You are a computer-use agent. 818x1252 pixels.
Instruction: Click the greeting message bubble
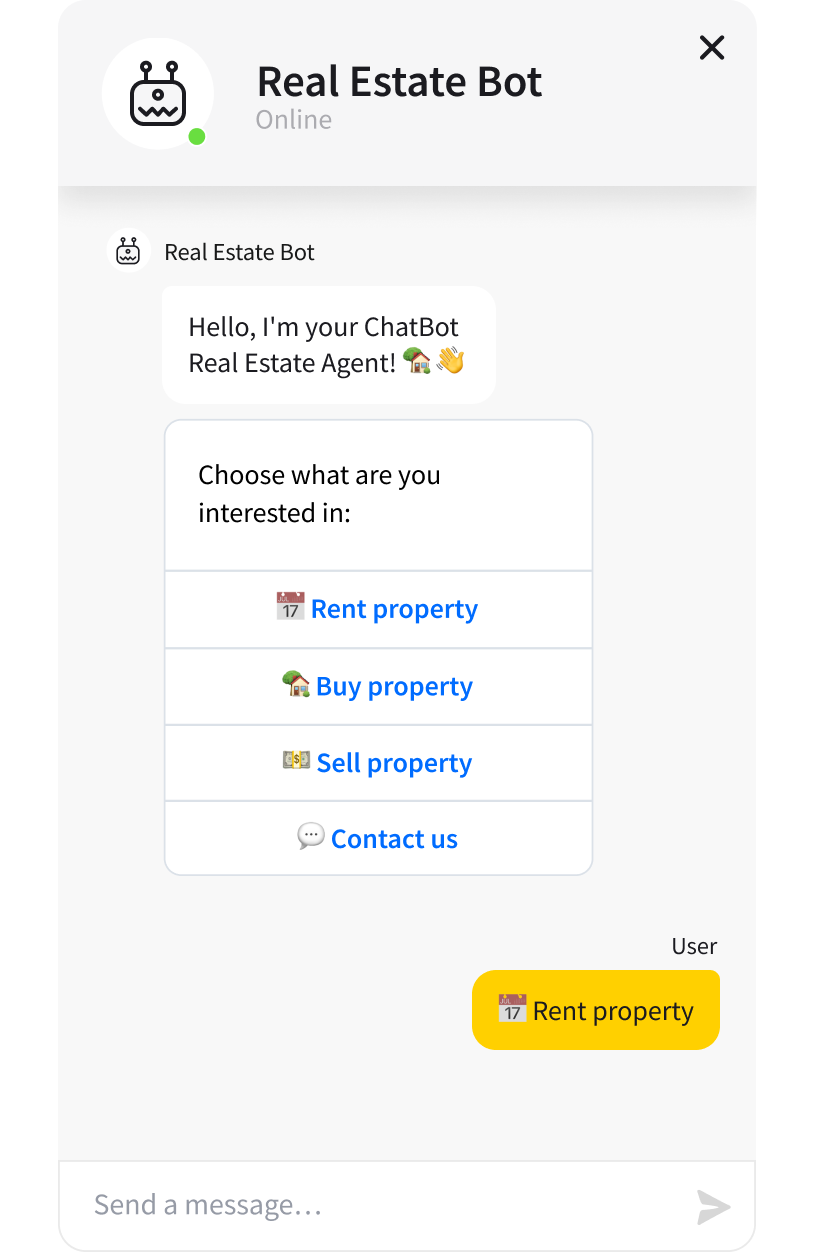point(328,344)
